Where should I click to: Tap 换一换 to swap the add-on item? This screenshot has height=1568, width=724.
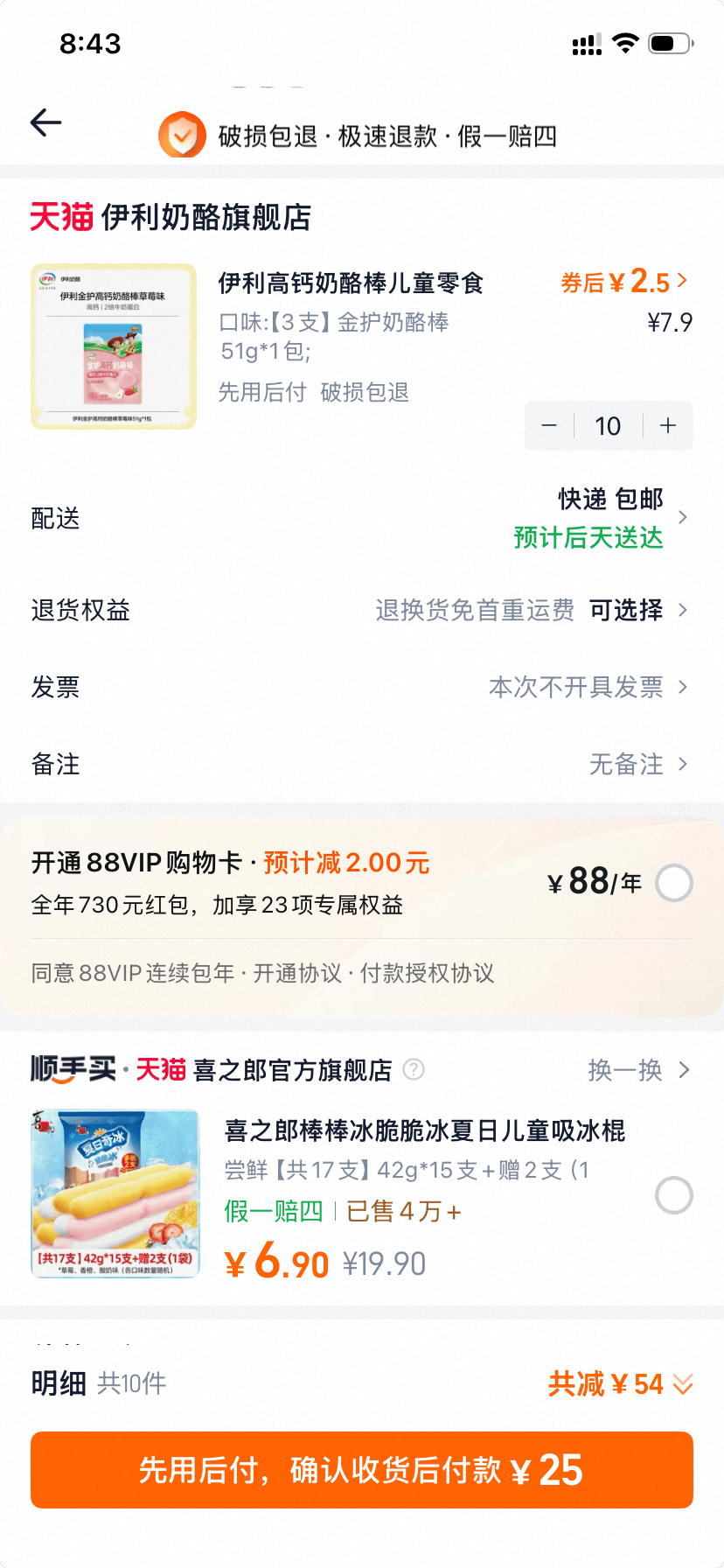[x=625, y=1069]
